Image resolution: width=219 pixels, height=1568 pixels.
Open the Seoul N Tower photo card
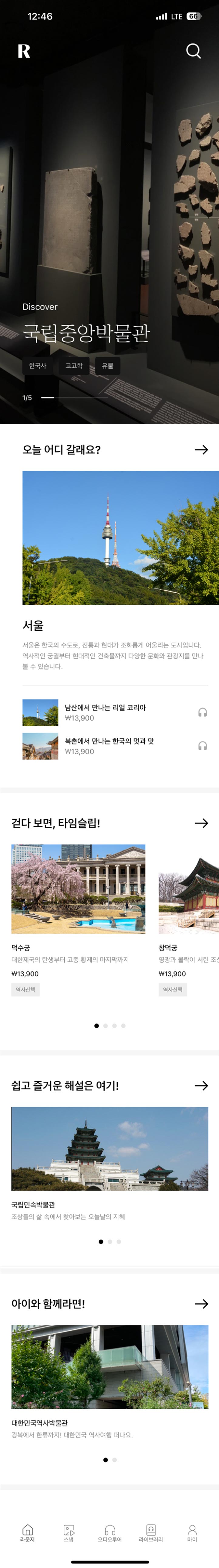tap(120, 538)
